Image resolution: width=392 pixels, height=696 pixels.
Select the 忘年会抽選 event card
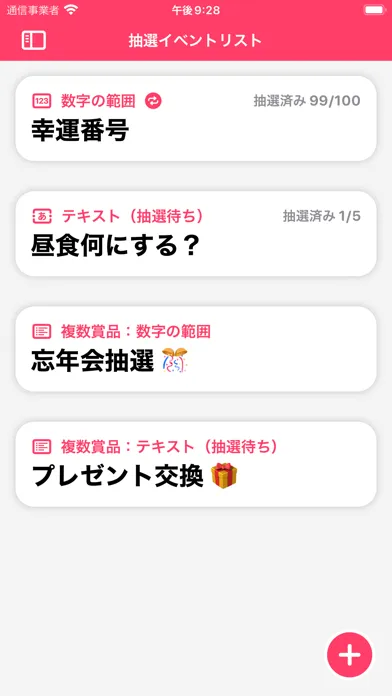[x=196, y=349]
